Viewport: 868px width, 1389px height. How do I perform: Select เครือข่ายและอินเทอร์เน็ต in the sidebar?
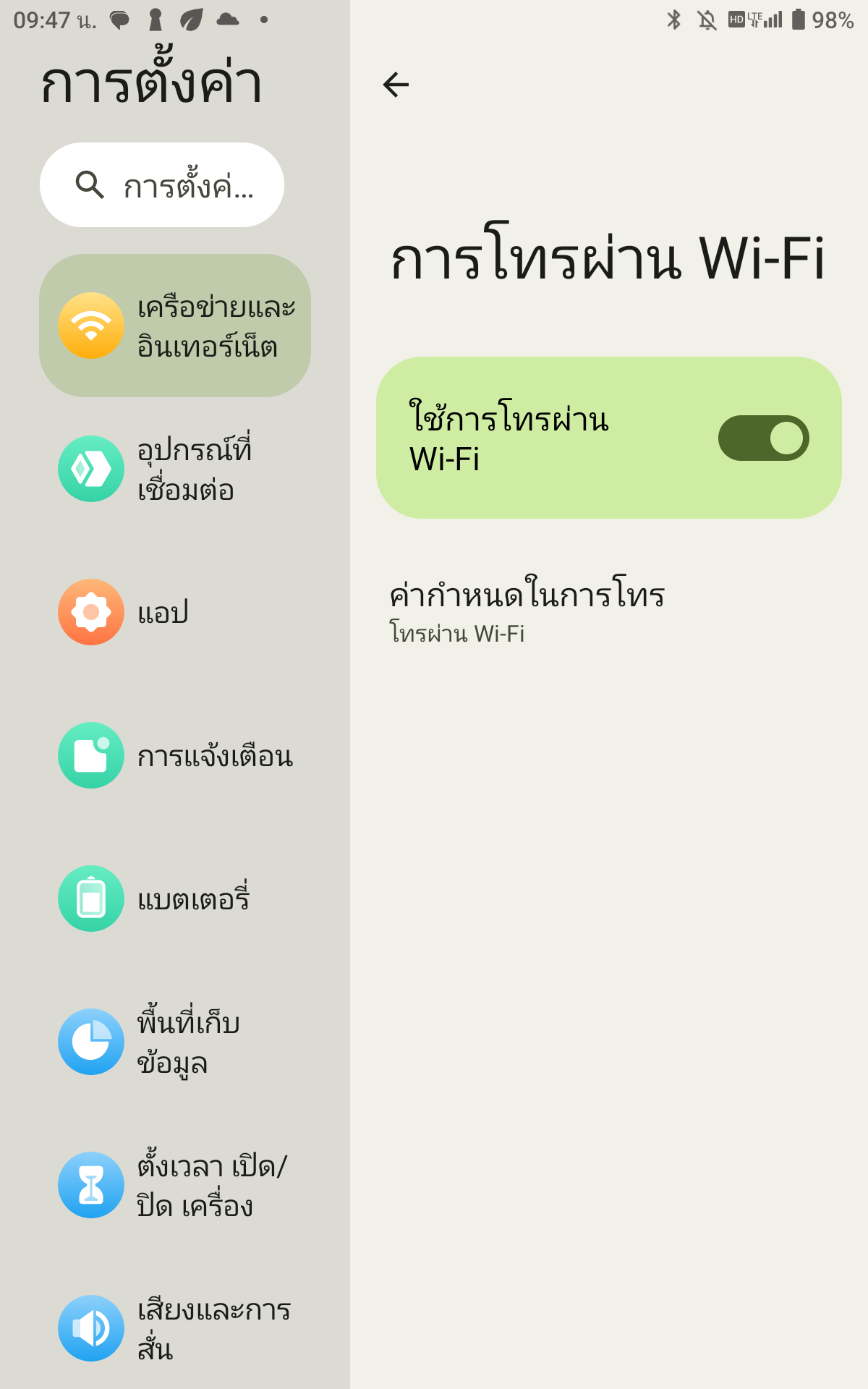coord(175,326)
